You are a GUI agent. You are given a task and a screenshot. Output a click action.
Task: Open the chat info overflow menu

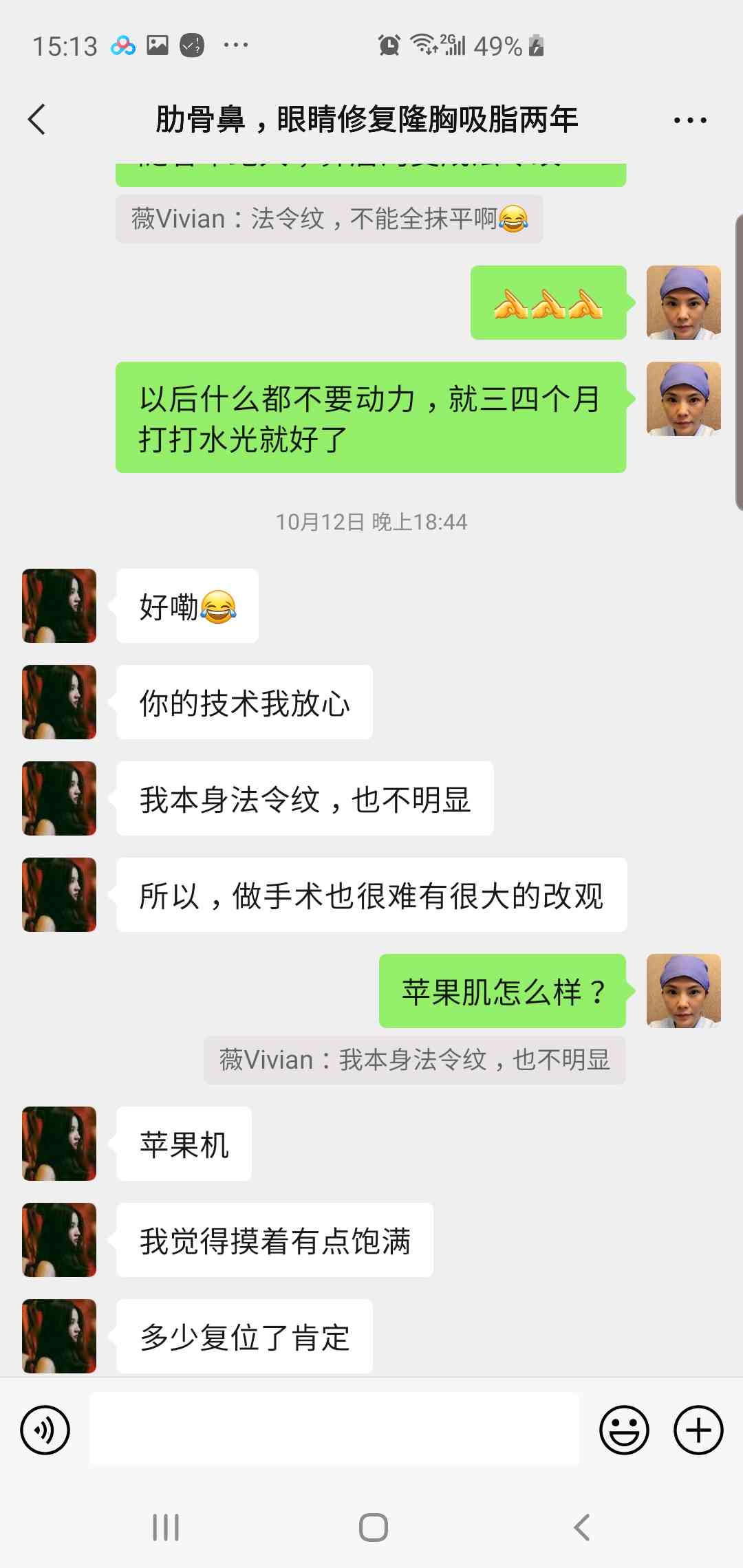click(689, 120)
